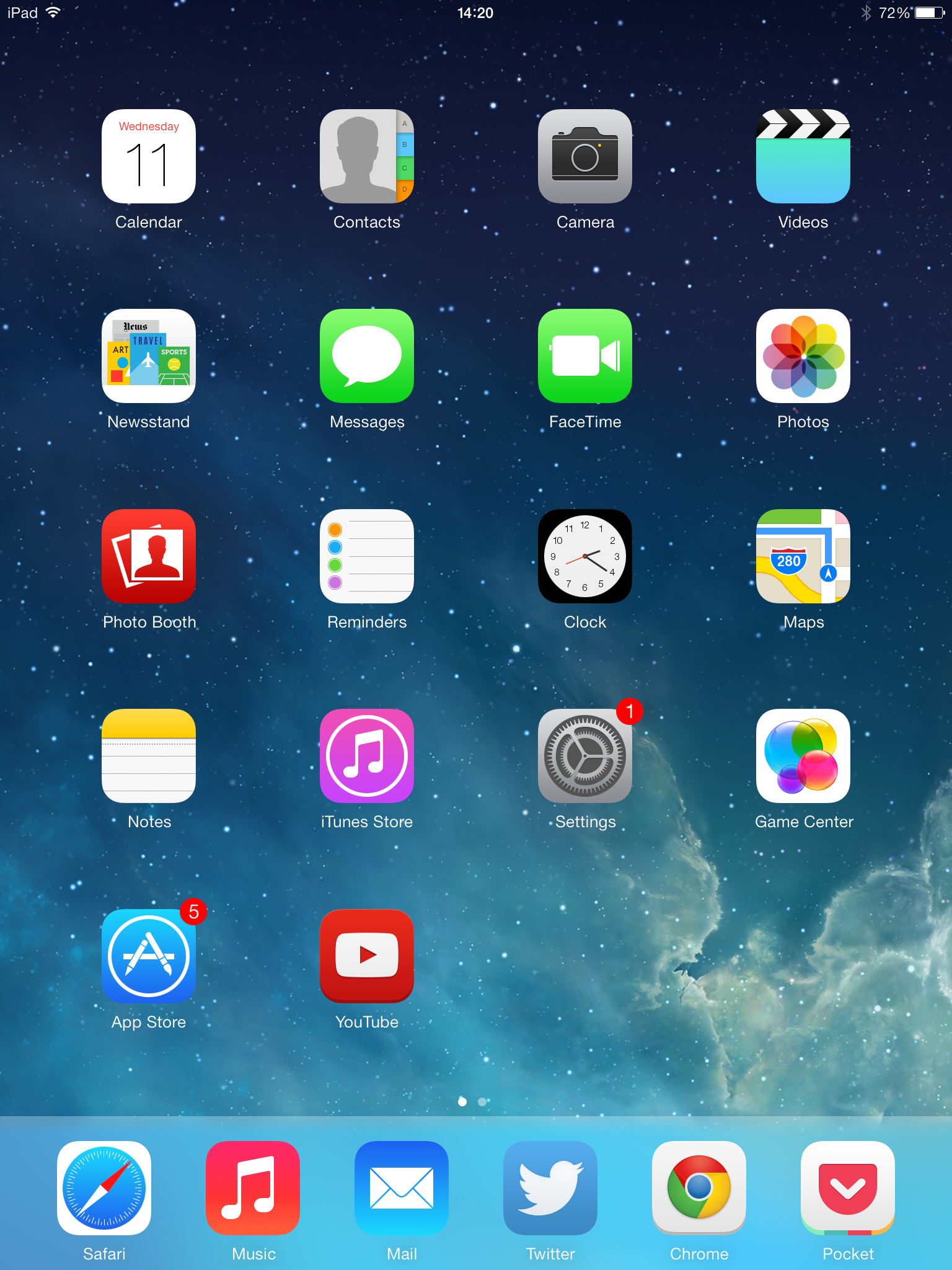Open the Photos app
Image resolution: width=952 pixels, height=1270 pixels.
pos(803,356)
